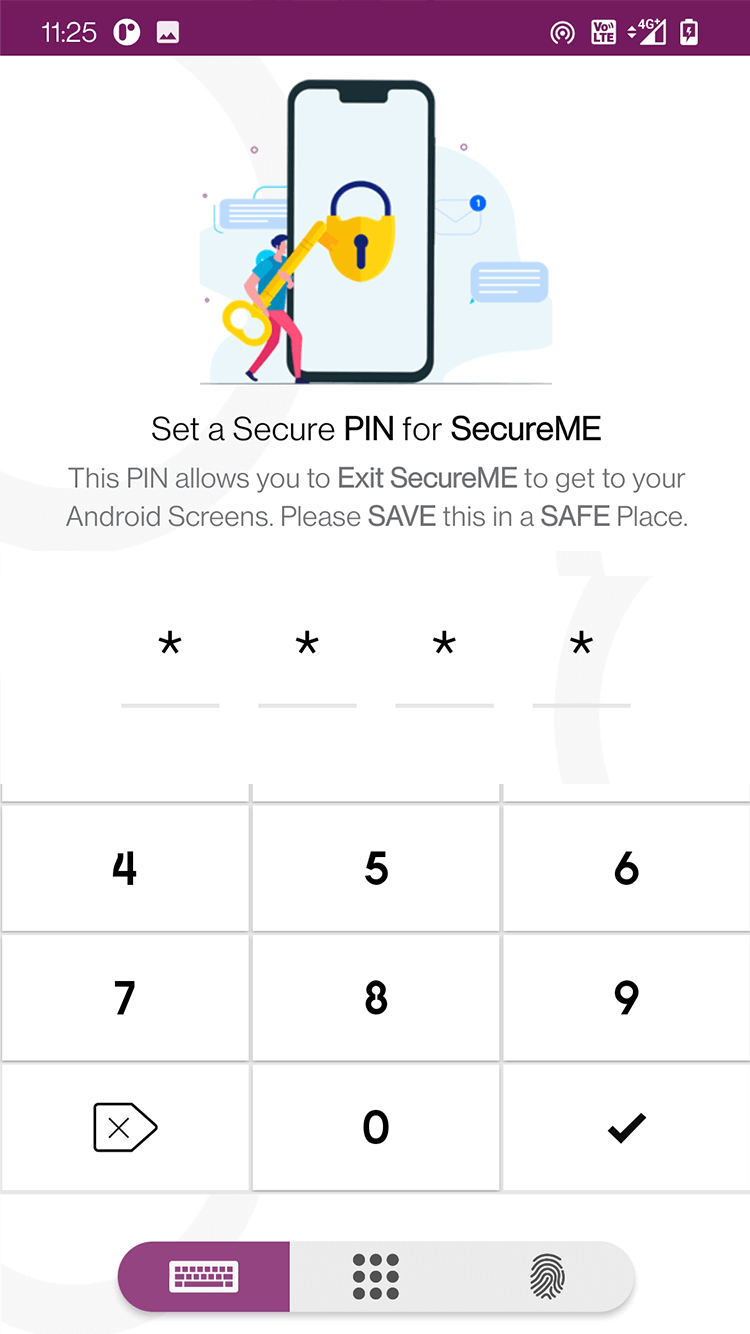Delete last PIN digit with backspace
The width and height of the screenshot is (750, 1334).
click(x=125, y=1127)
